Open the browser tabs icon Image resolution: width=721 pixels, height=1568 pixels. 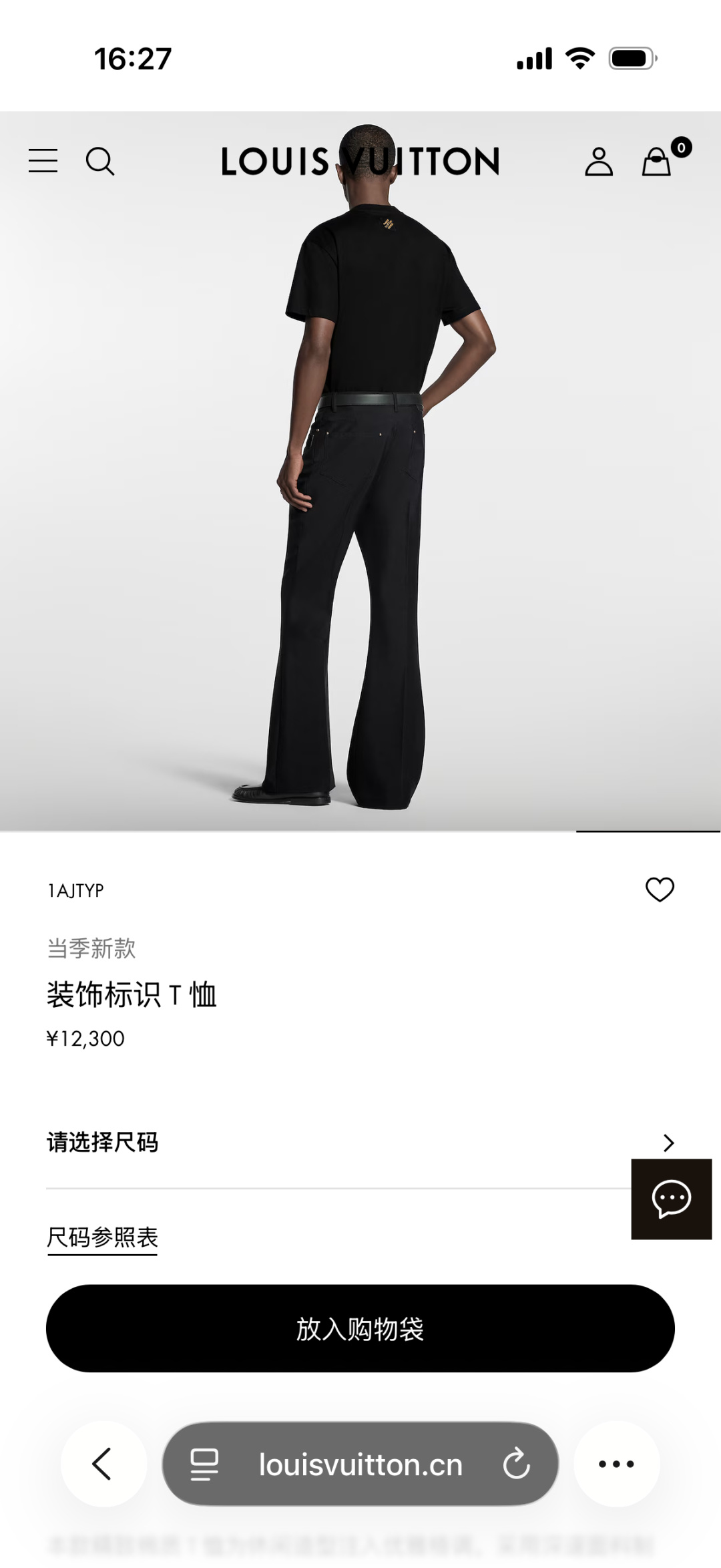click(x=204, y=1464)
